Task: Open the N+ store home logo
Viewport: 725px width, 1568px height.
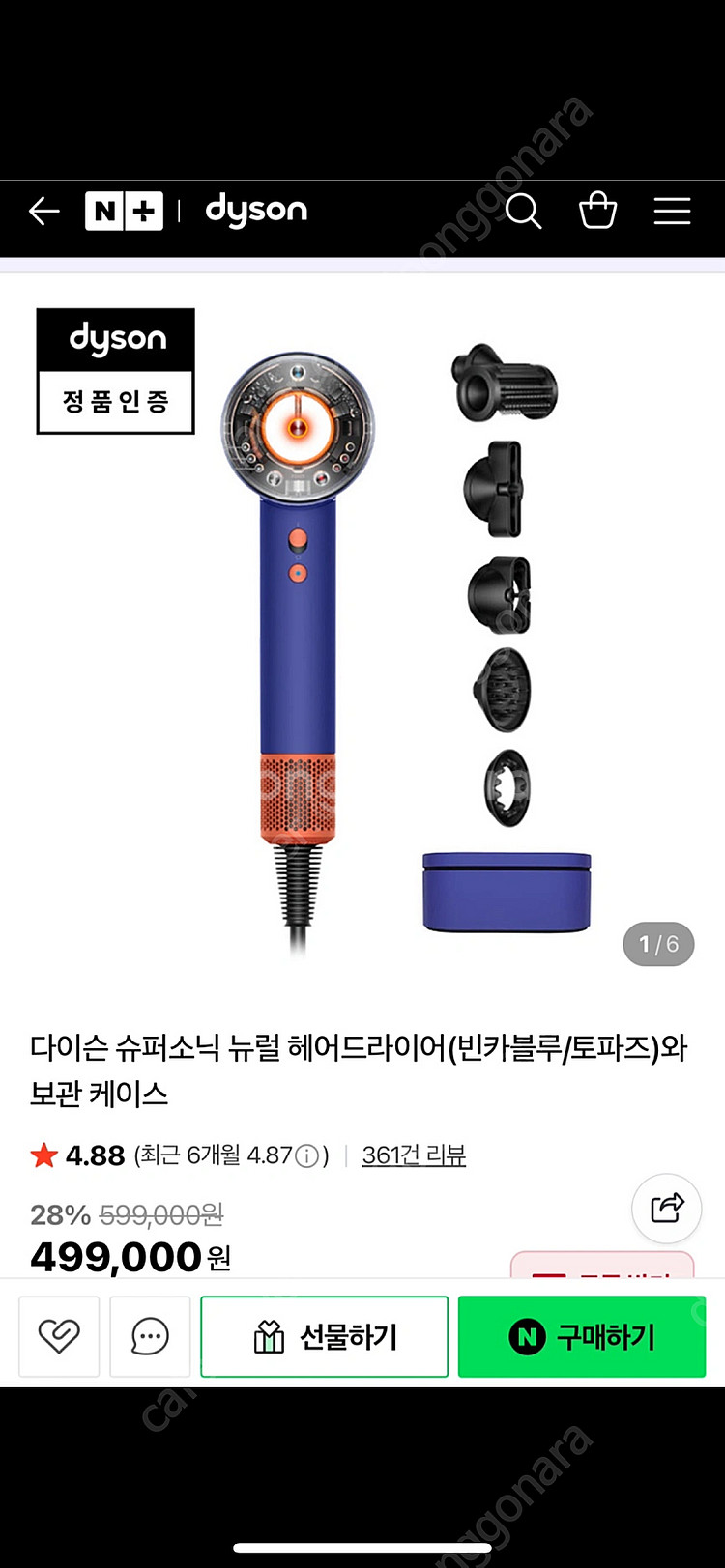Action: [124, 212]
